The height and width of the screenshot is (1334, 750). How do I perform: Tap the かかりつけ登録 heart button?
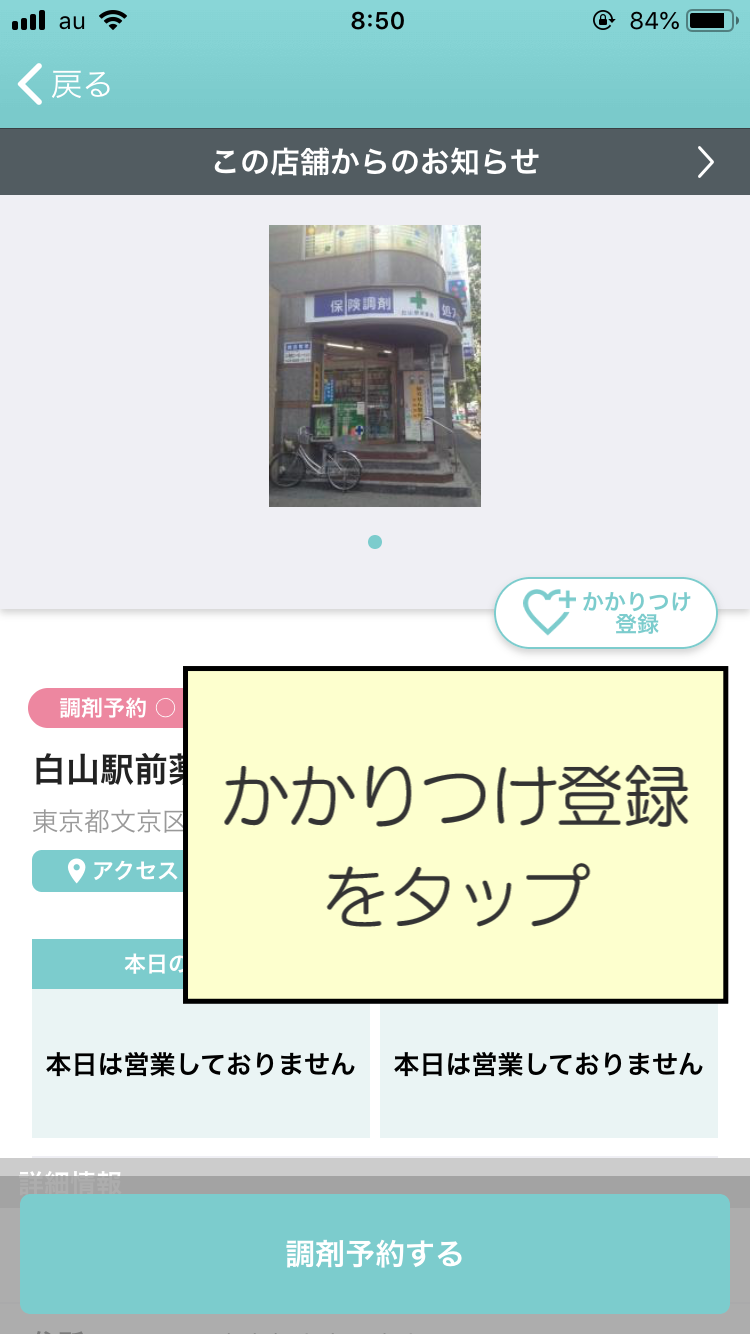[x=606, y=612]
